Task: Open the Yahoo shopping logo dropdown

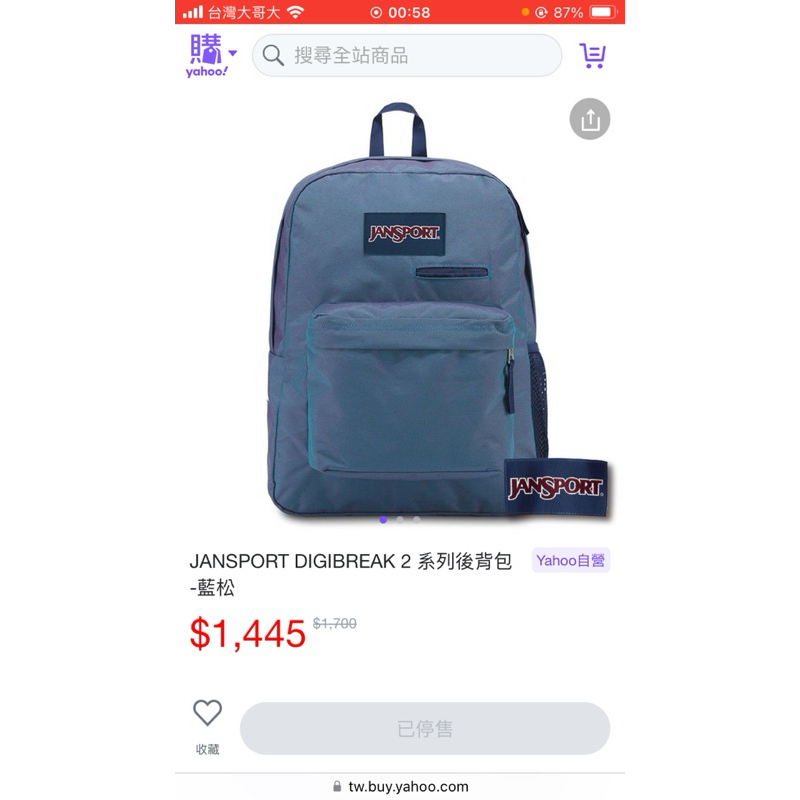Action: [211, 56]
